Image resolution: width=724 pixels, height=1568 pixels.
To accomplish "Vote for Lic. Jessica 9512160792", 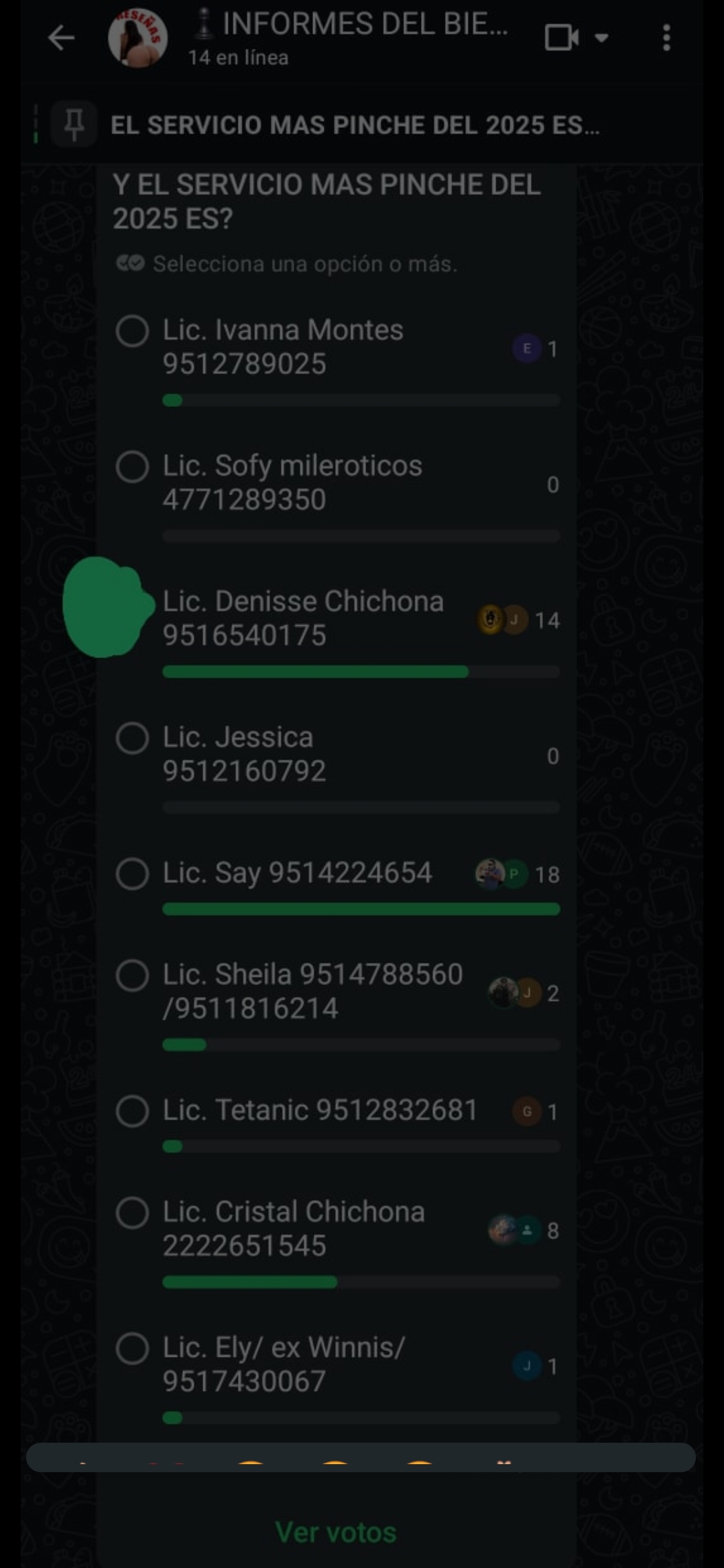I will point(132,738).
